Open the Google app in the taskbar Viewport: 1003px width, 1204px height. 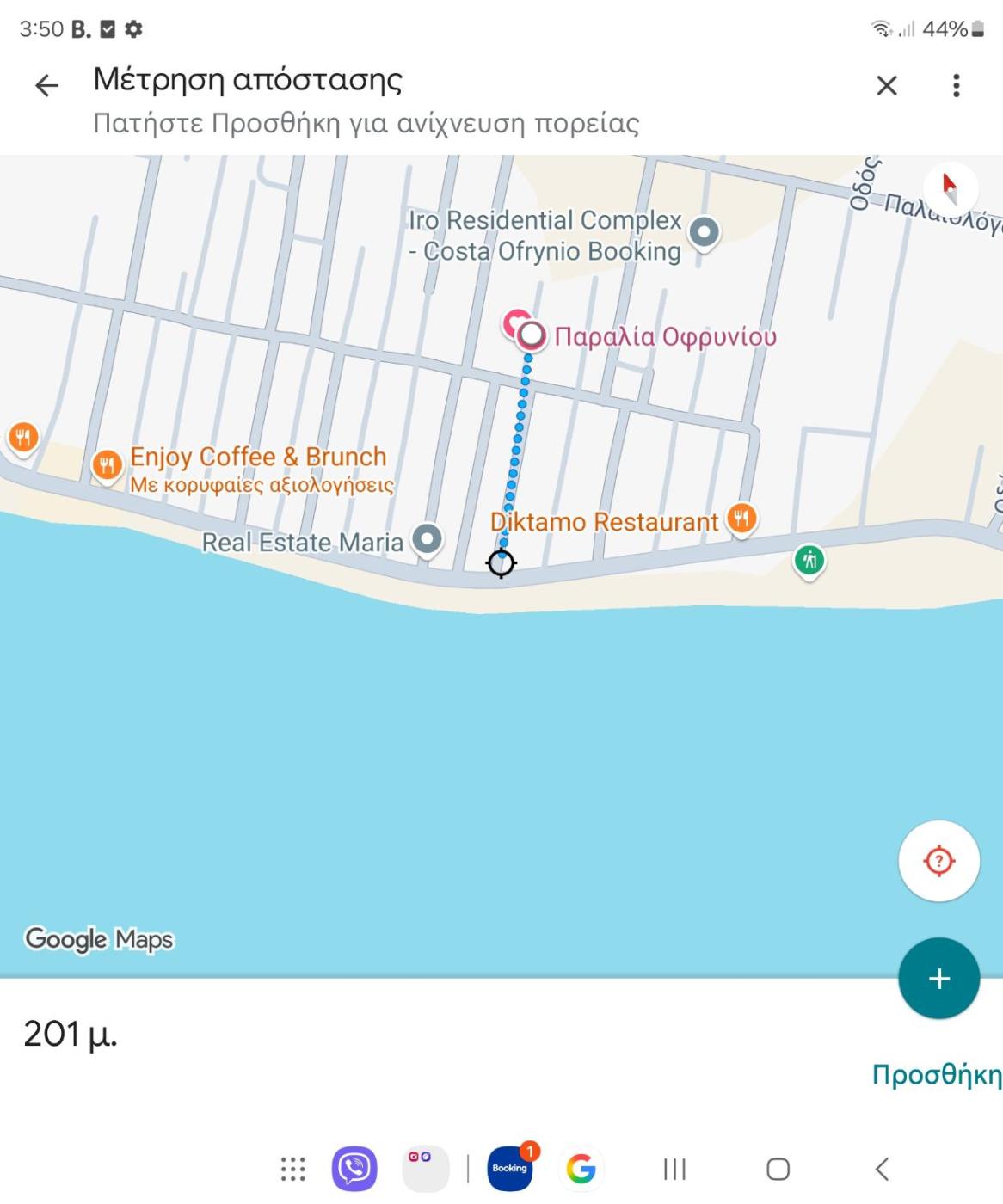coord(581,1169)
